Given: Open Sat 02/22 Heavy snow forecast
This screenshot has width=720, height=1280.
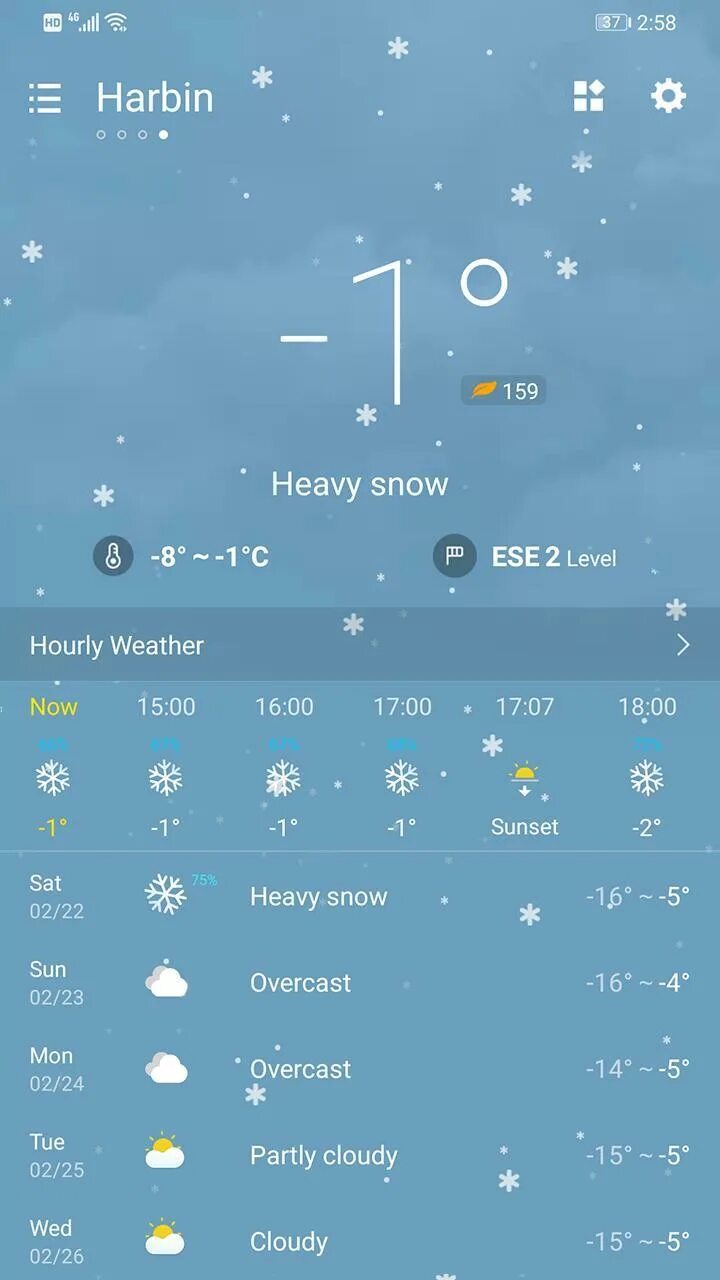Looking at the screenshot, I should click(360, 896).
